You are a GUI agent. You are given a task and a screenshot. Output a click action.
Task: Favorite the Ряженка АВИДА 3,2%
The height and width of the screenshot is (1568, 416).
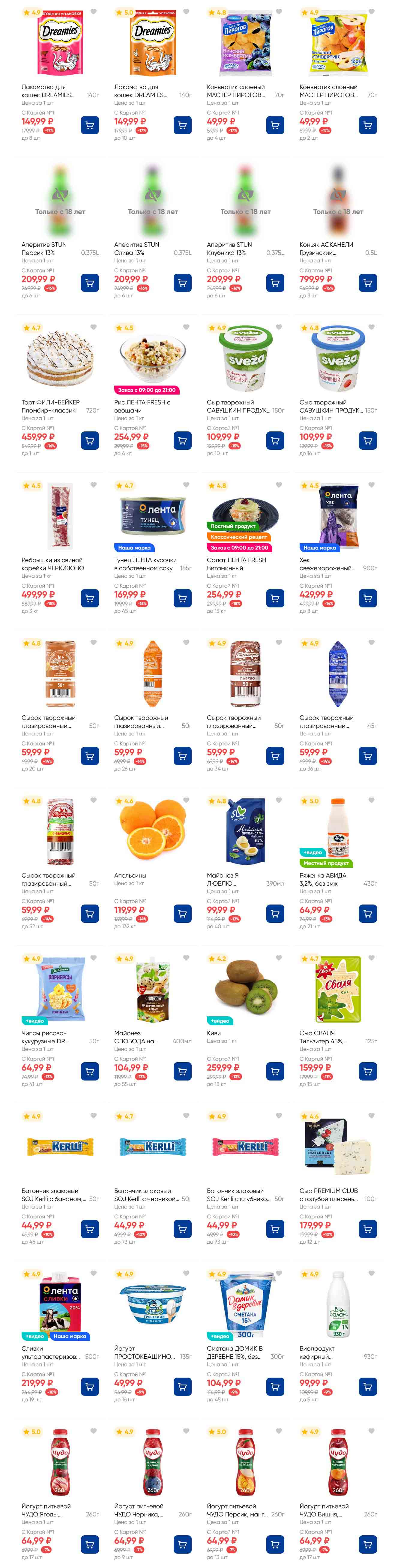(371, 800)
